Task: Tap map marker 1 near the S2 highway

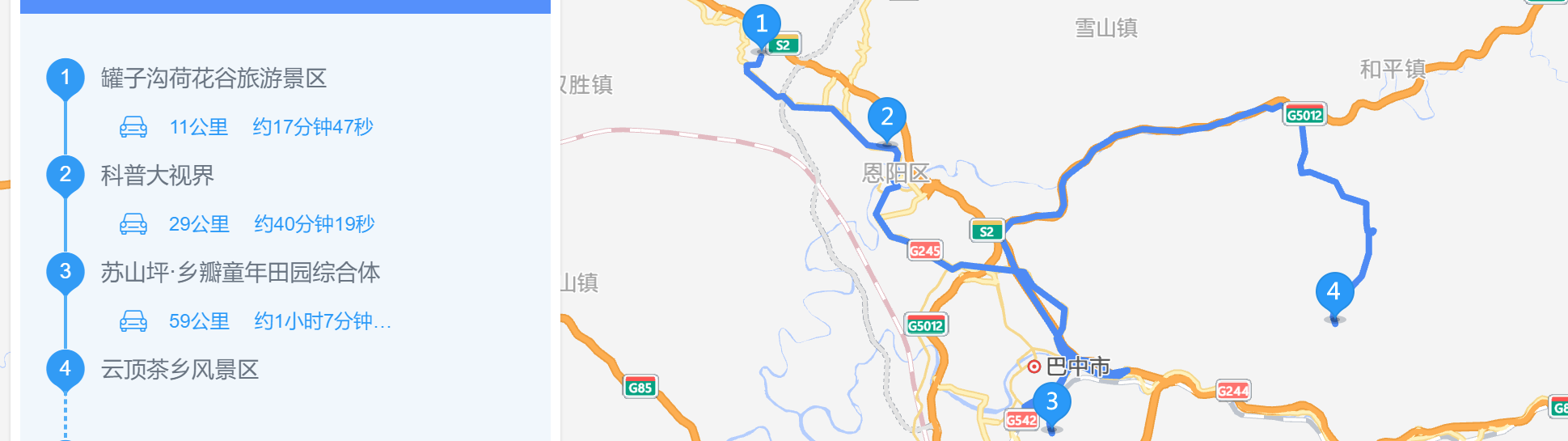Action: click(761, 26)
